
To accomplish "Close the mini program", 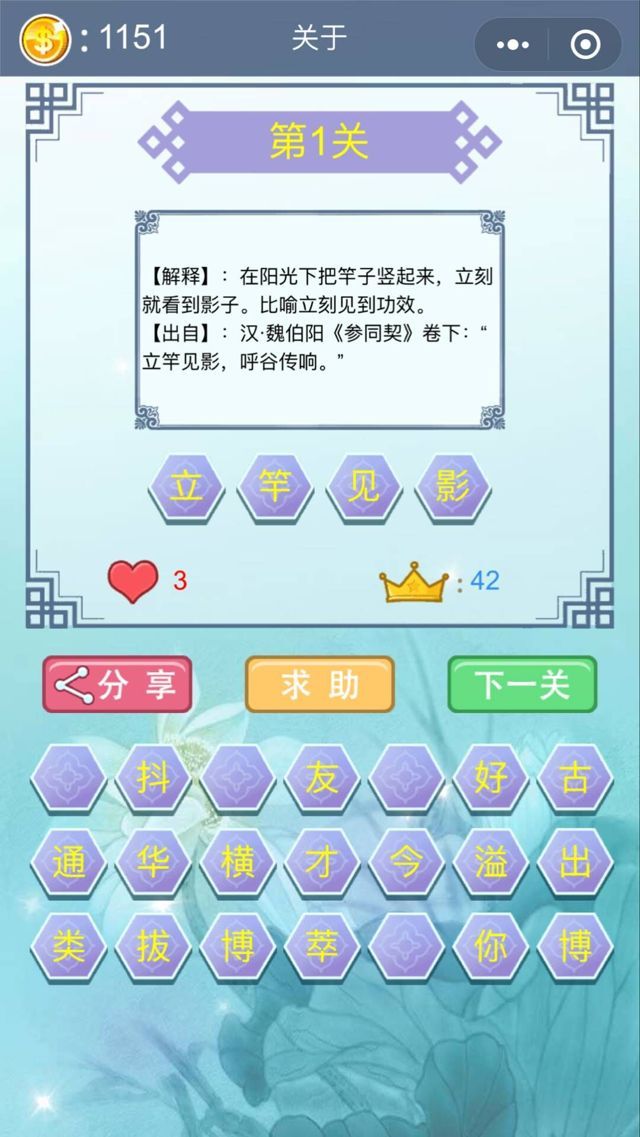I will coord(585,44).
